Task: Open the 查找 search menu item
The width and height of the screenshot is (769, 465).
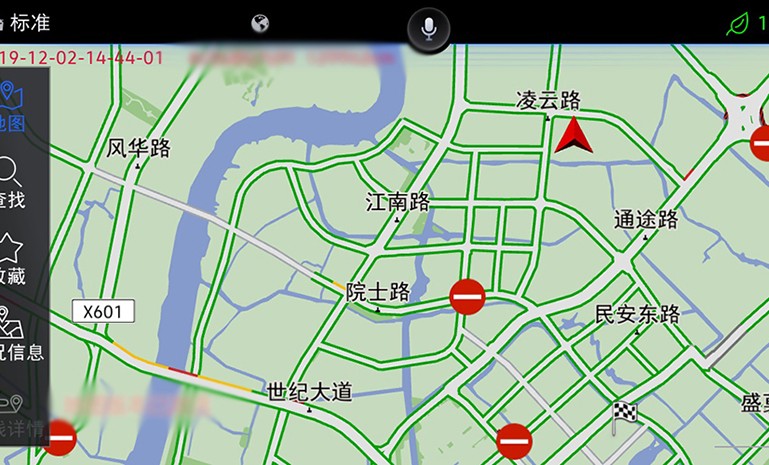Action: [x=13, y=182]
